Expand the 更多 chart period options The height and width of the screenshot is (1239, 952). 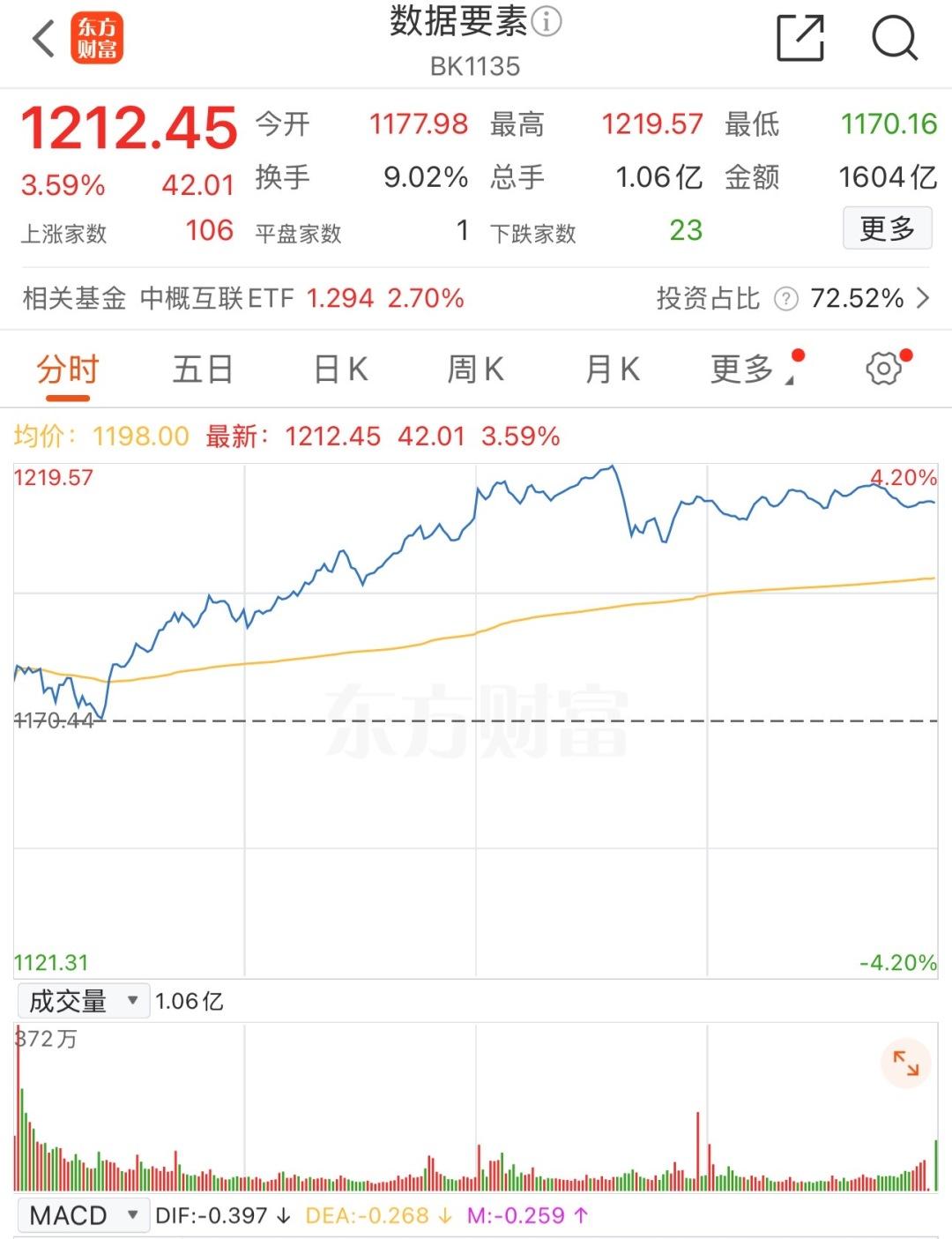(x=745, y=369)
